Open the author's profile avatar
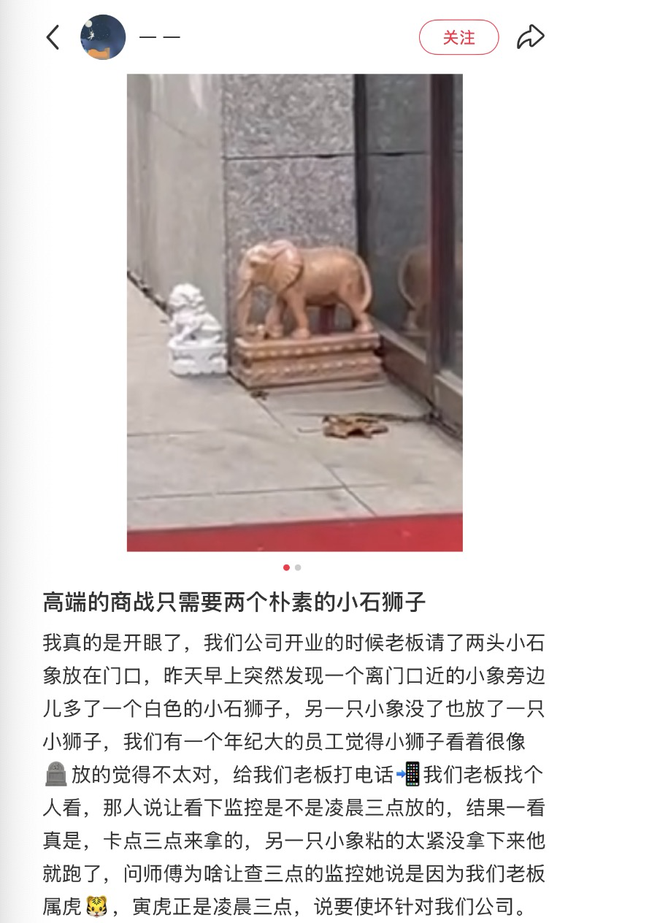This screenshot has height=923, width=660. [x=103, y=38]
